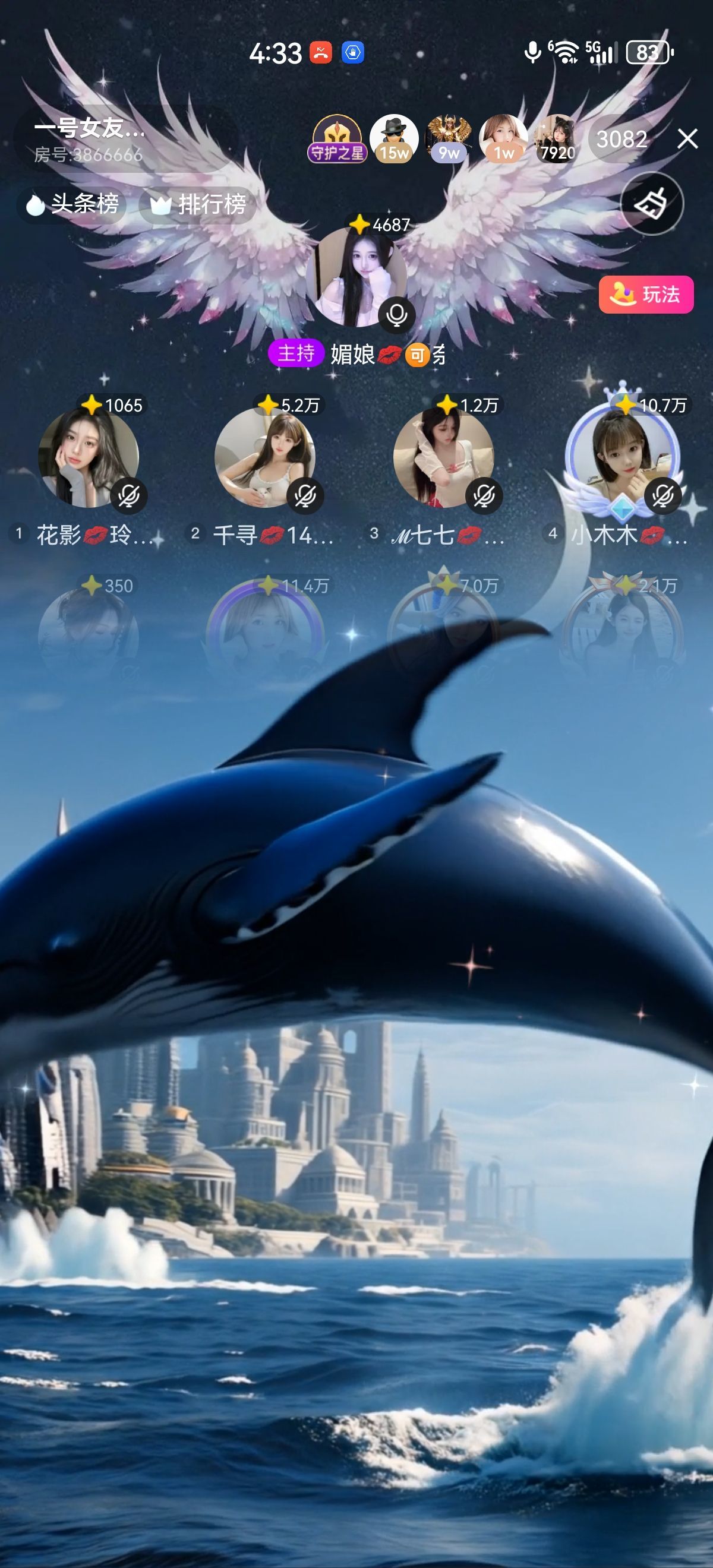Open seat 3 七七 profile

(x=443, y=458)
